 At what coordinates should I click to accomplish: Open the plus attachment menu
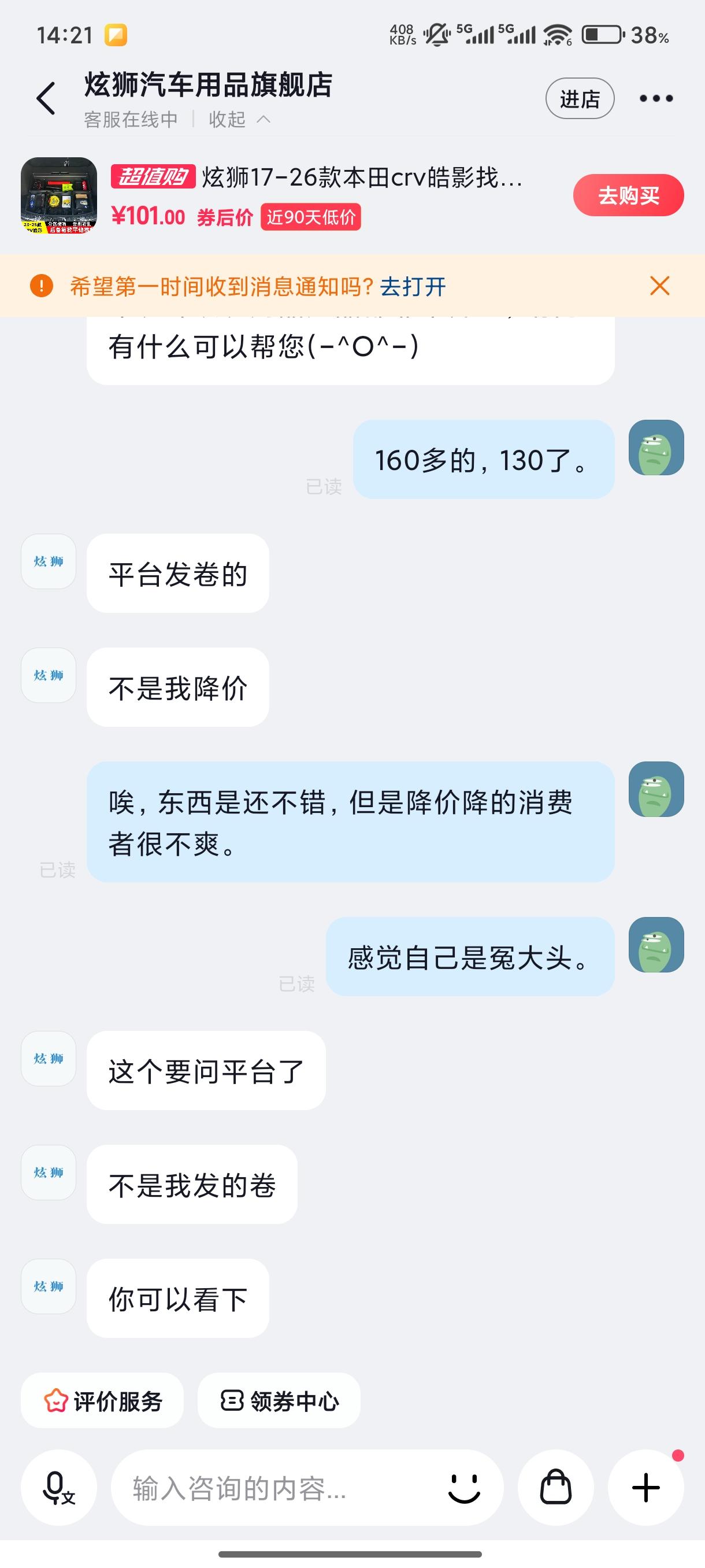click(x=645, y=1488)
